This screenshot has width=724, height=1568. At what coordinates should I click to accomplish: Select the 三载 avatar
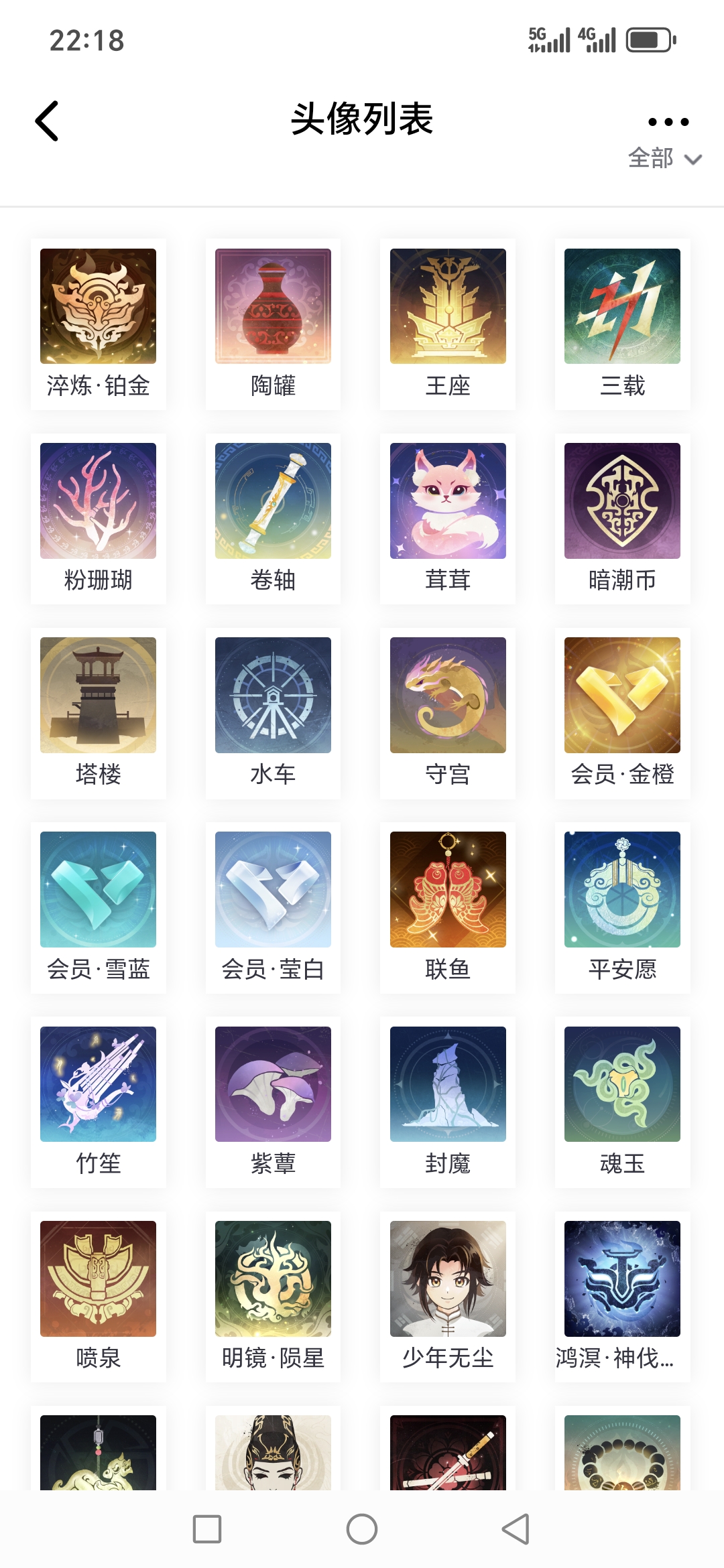(x=622, y=307)
